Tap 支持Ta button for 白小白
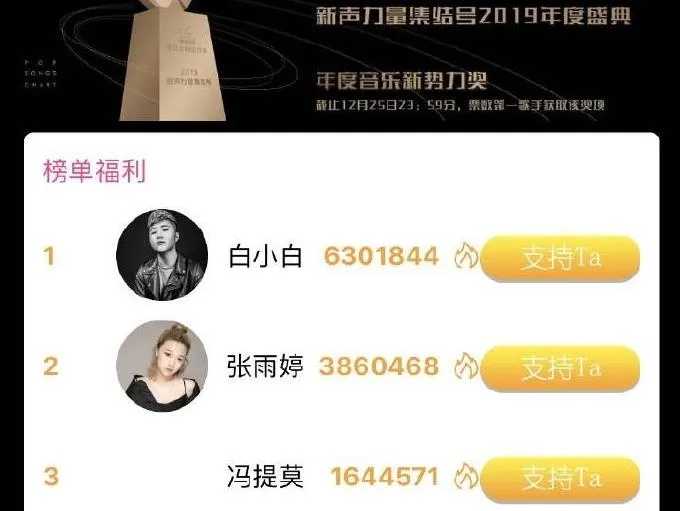The image size is (680, 511). pyautogui.click(x=560, y=258)
